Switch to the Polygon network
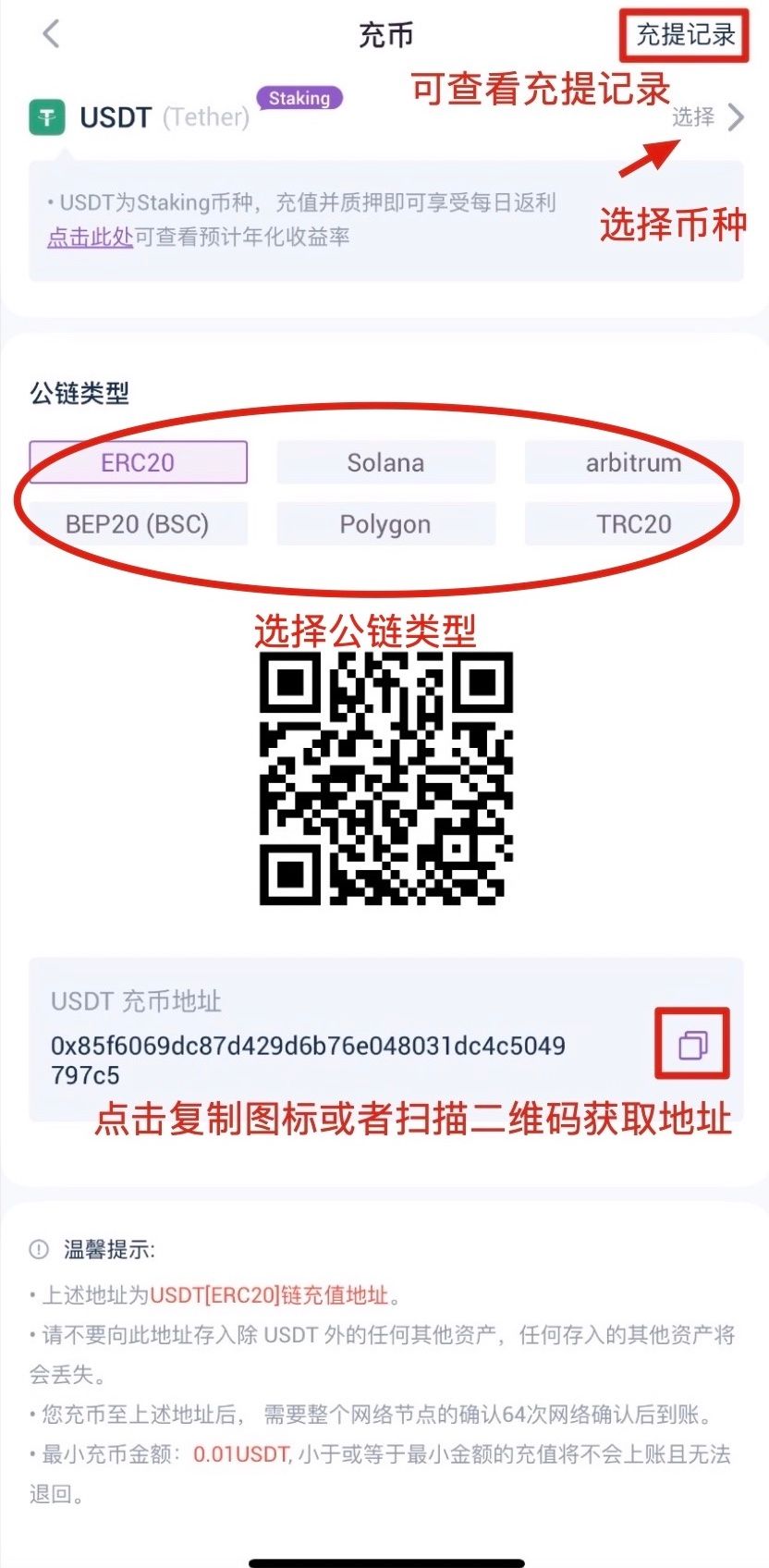 pos(385,524)
